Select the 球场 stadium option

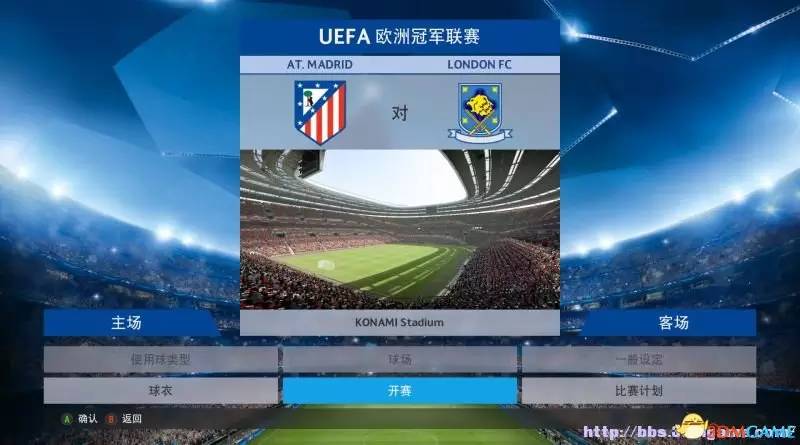pyautogui.click(x=399, y=358)
